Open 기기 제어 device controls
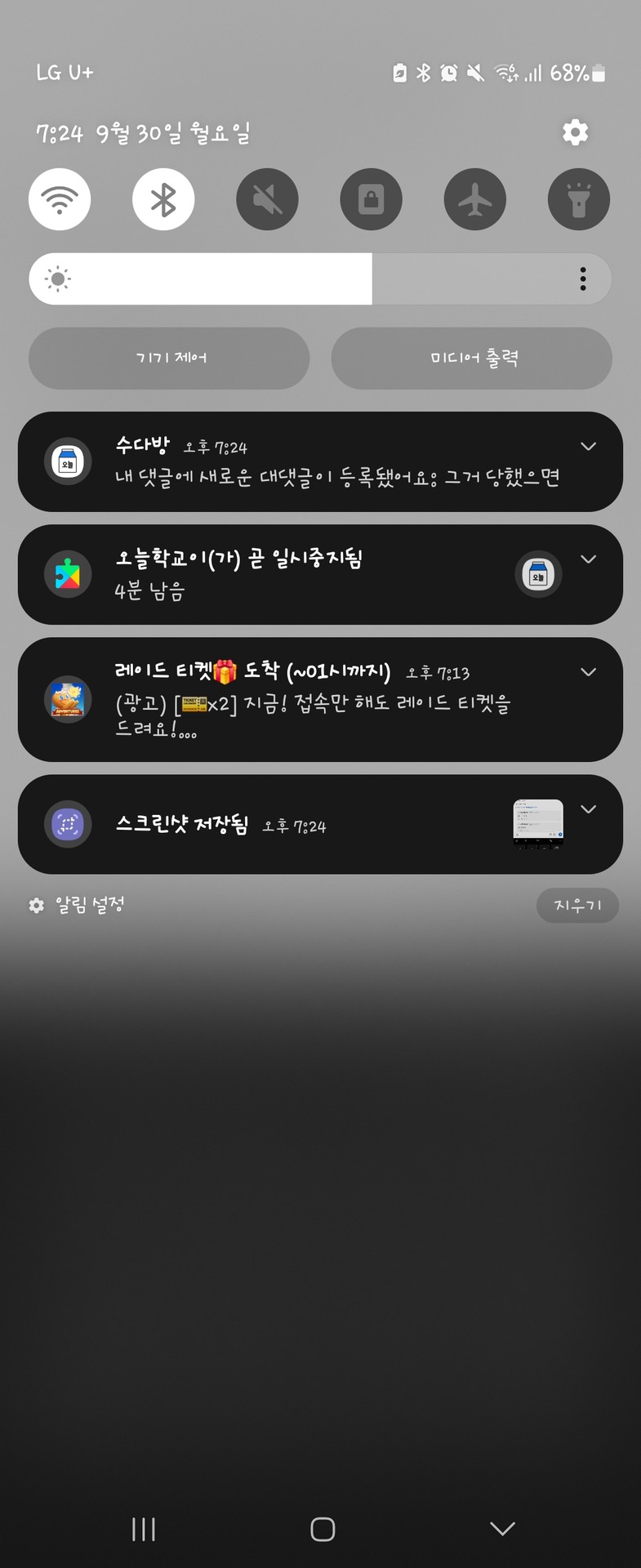This screenshot has width=641, height=1568. (168, 358)
